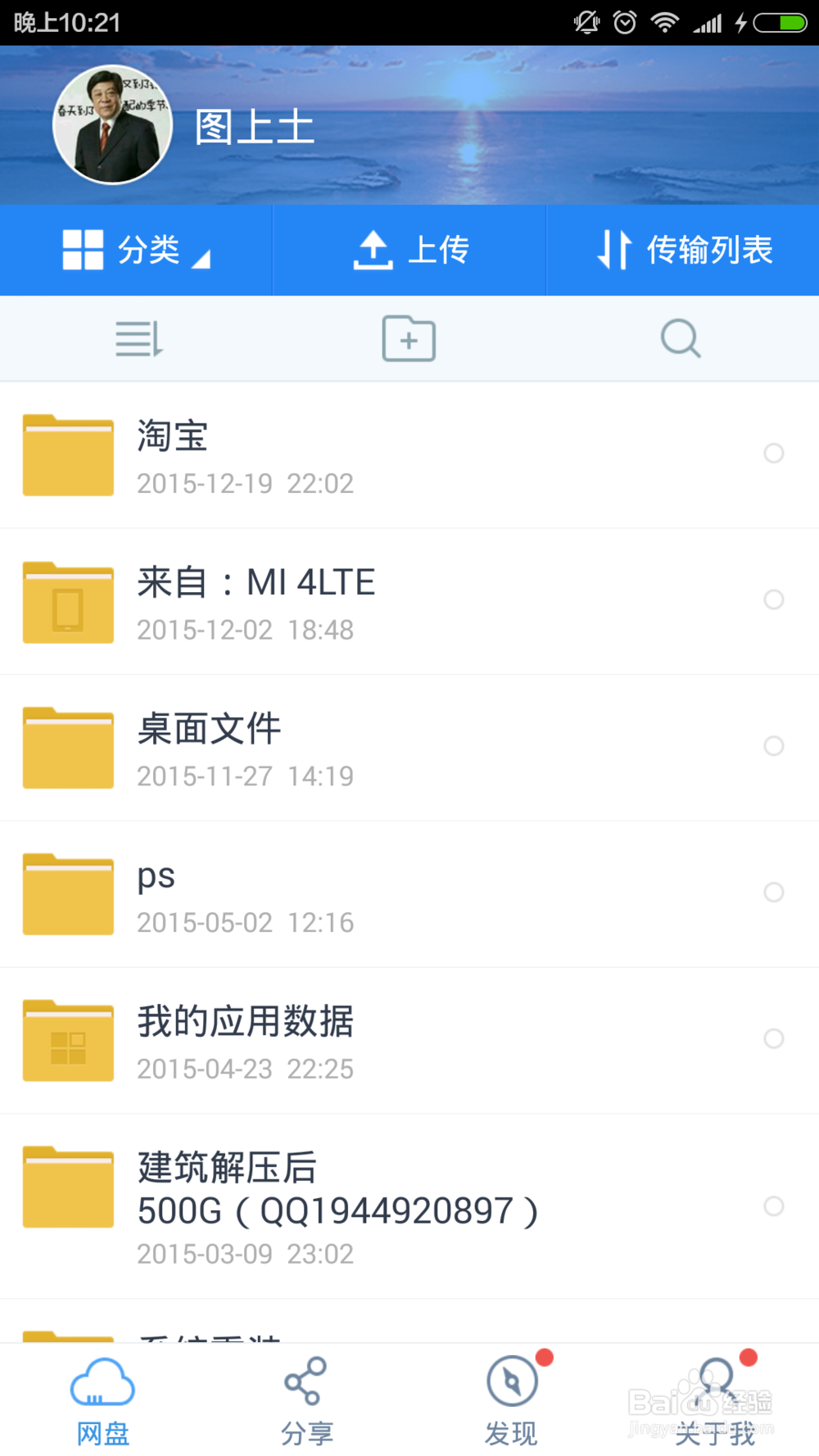Expand the 分类 category dropdown

(x=135, y=250)
